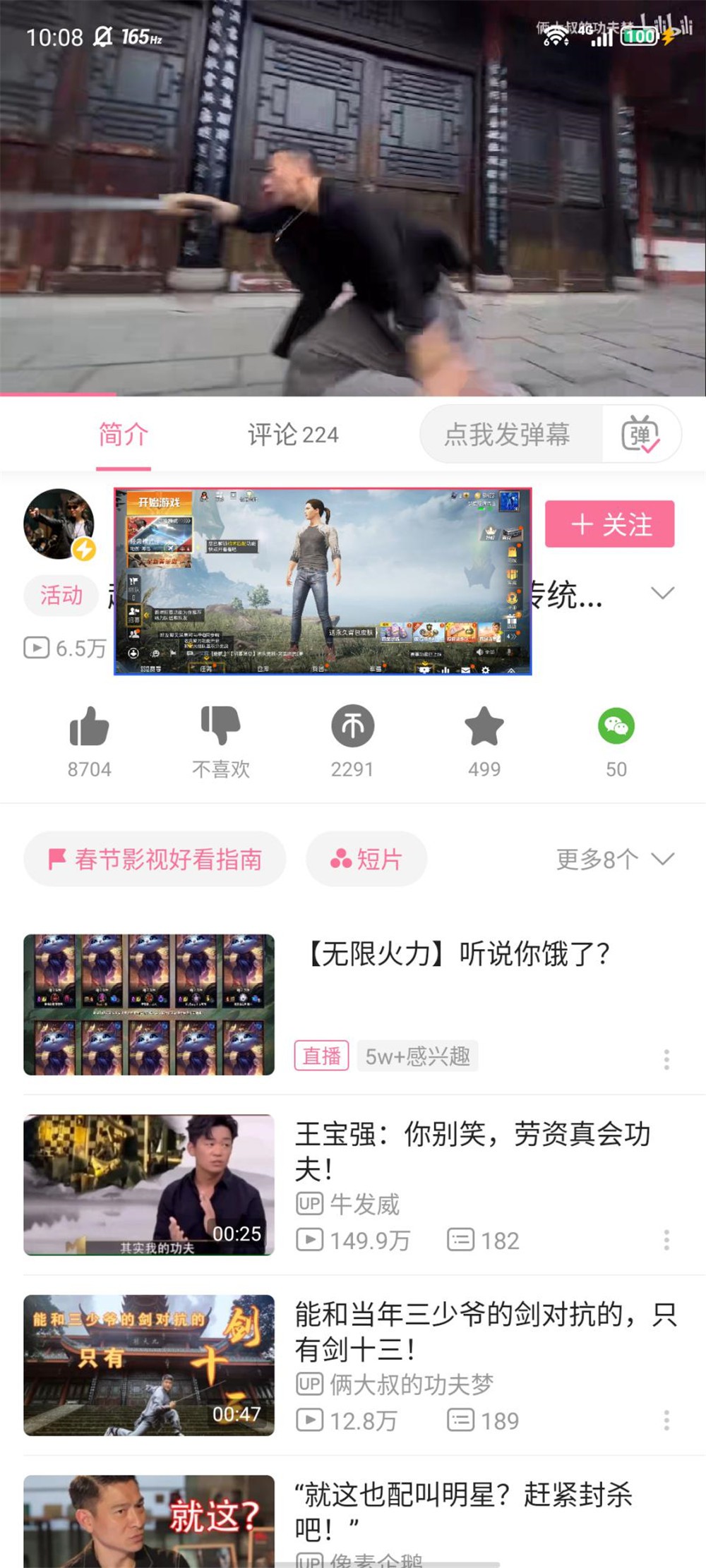Image resolution: width=706 pixels, height=1568 pixels.
Task: Switch to the 简介 tab
Action: pyautogui.click(x=124, y=435)
